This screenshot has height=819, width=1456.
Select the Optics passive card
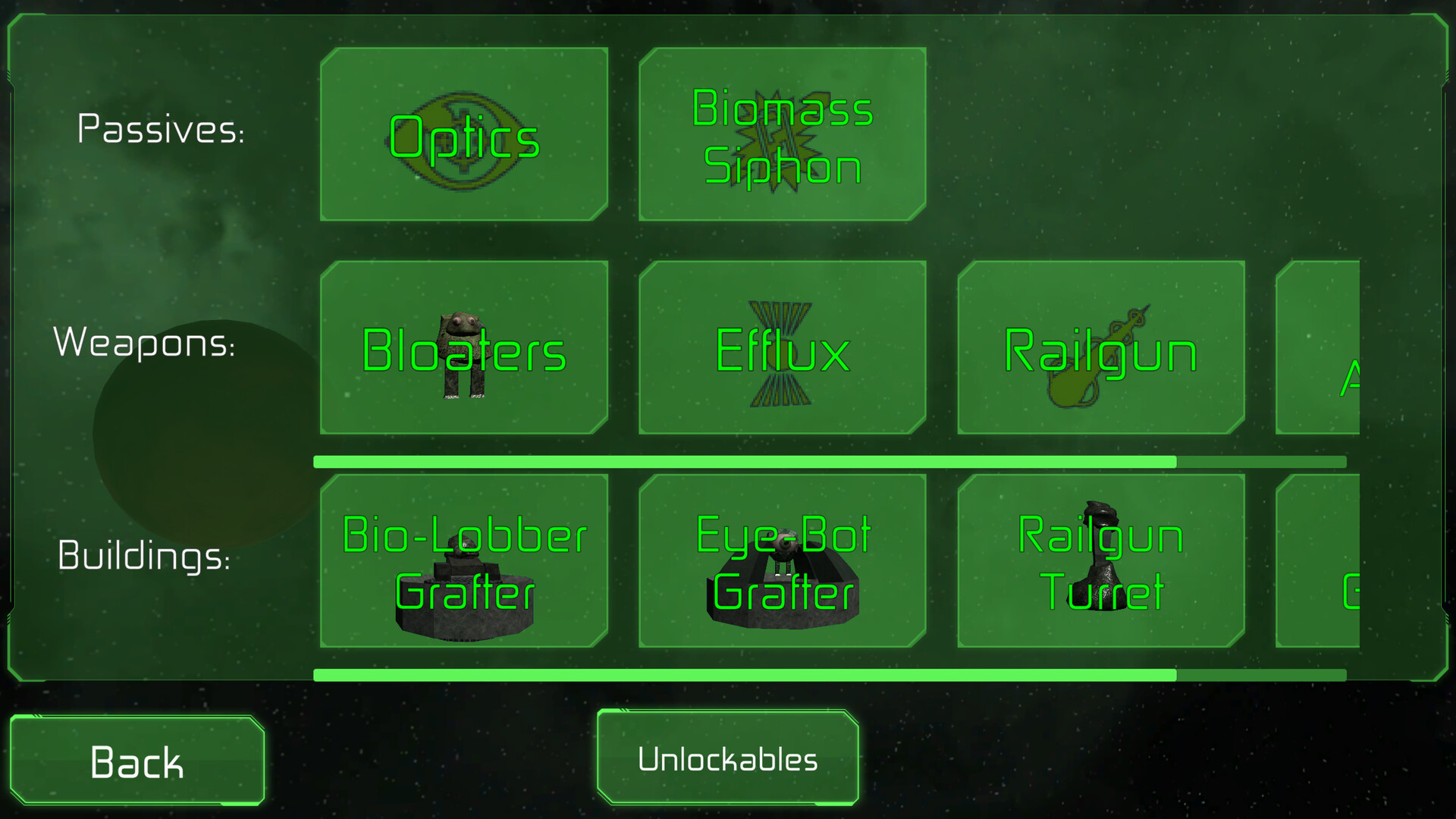463,135
